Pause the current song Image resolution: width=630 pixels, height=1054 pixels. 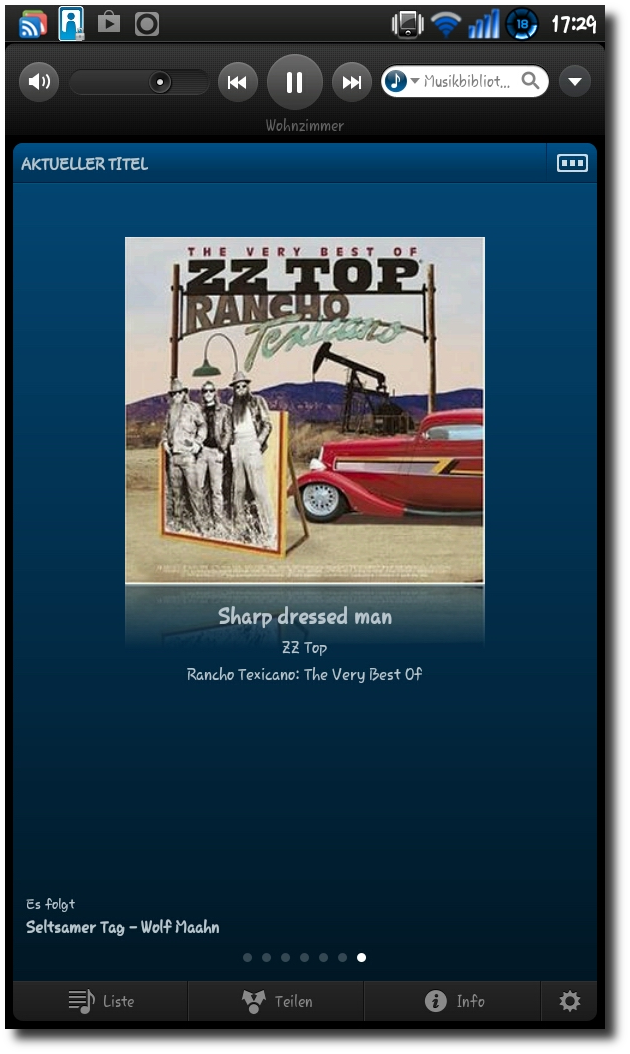(294, 82)
